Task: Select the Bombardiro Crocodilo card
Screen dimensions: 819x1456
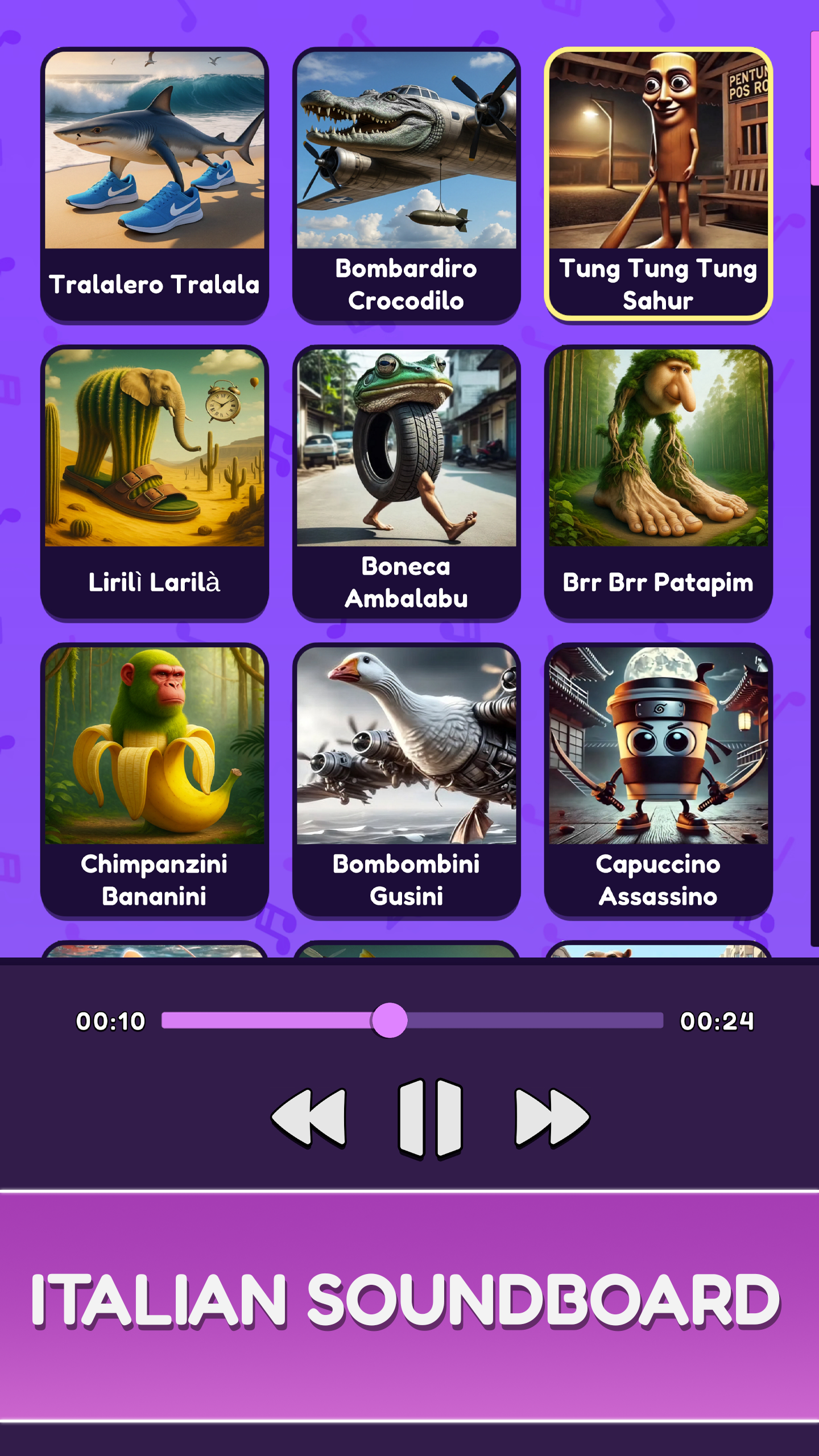Action: (406, 184)
